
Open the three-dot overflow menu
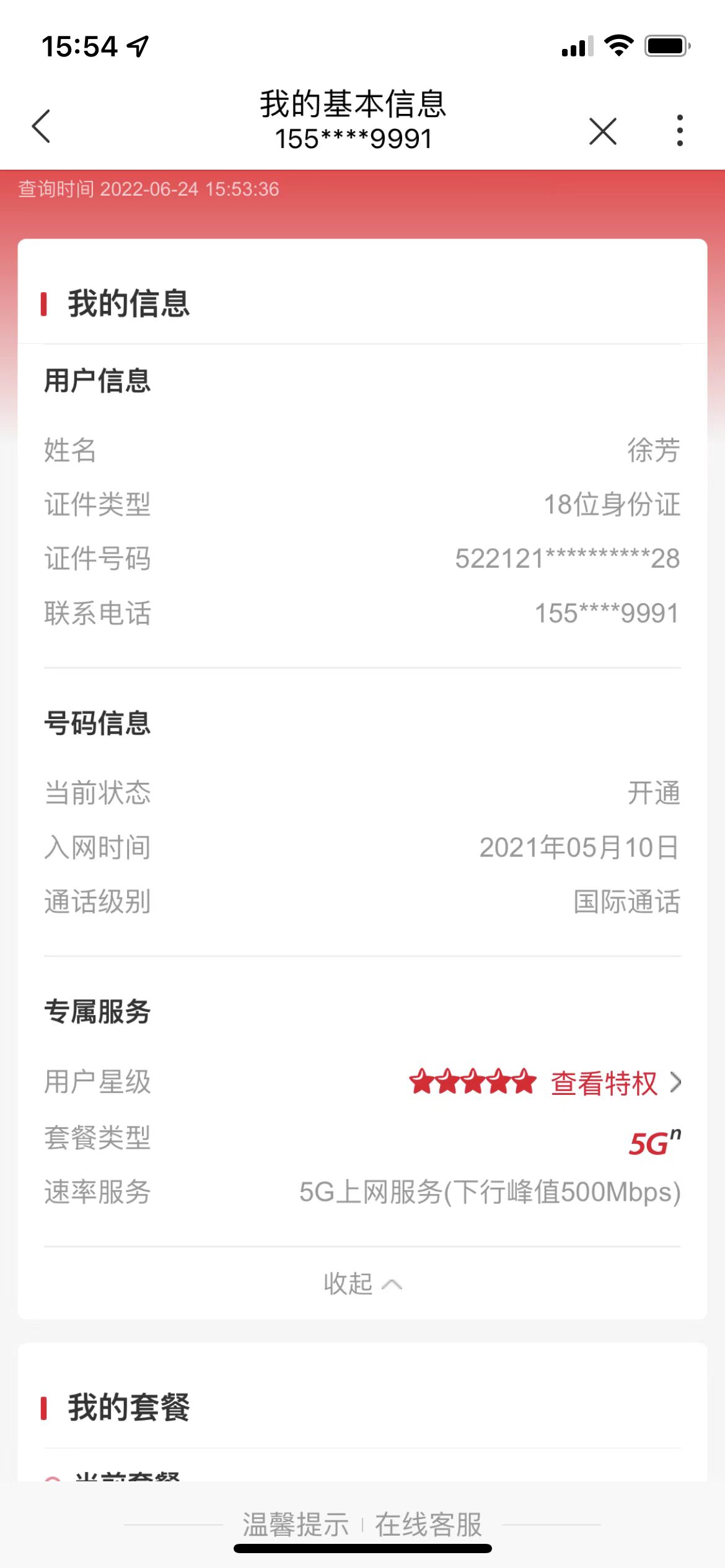680,131
